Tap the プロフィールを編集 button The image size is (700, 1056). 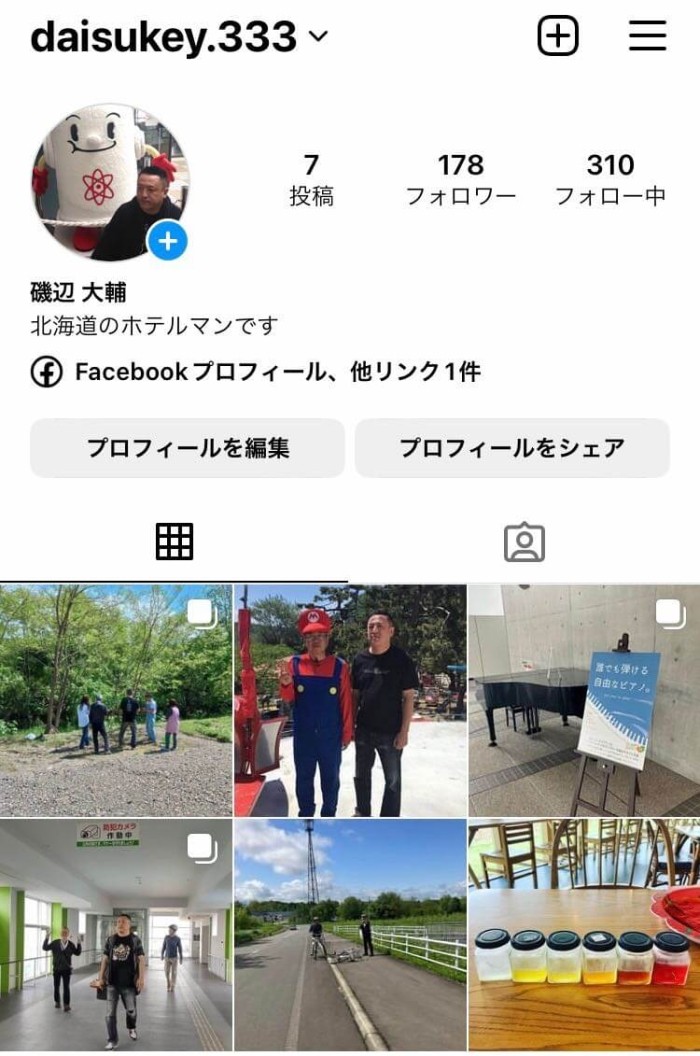coord(187,447)
